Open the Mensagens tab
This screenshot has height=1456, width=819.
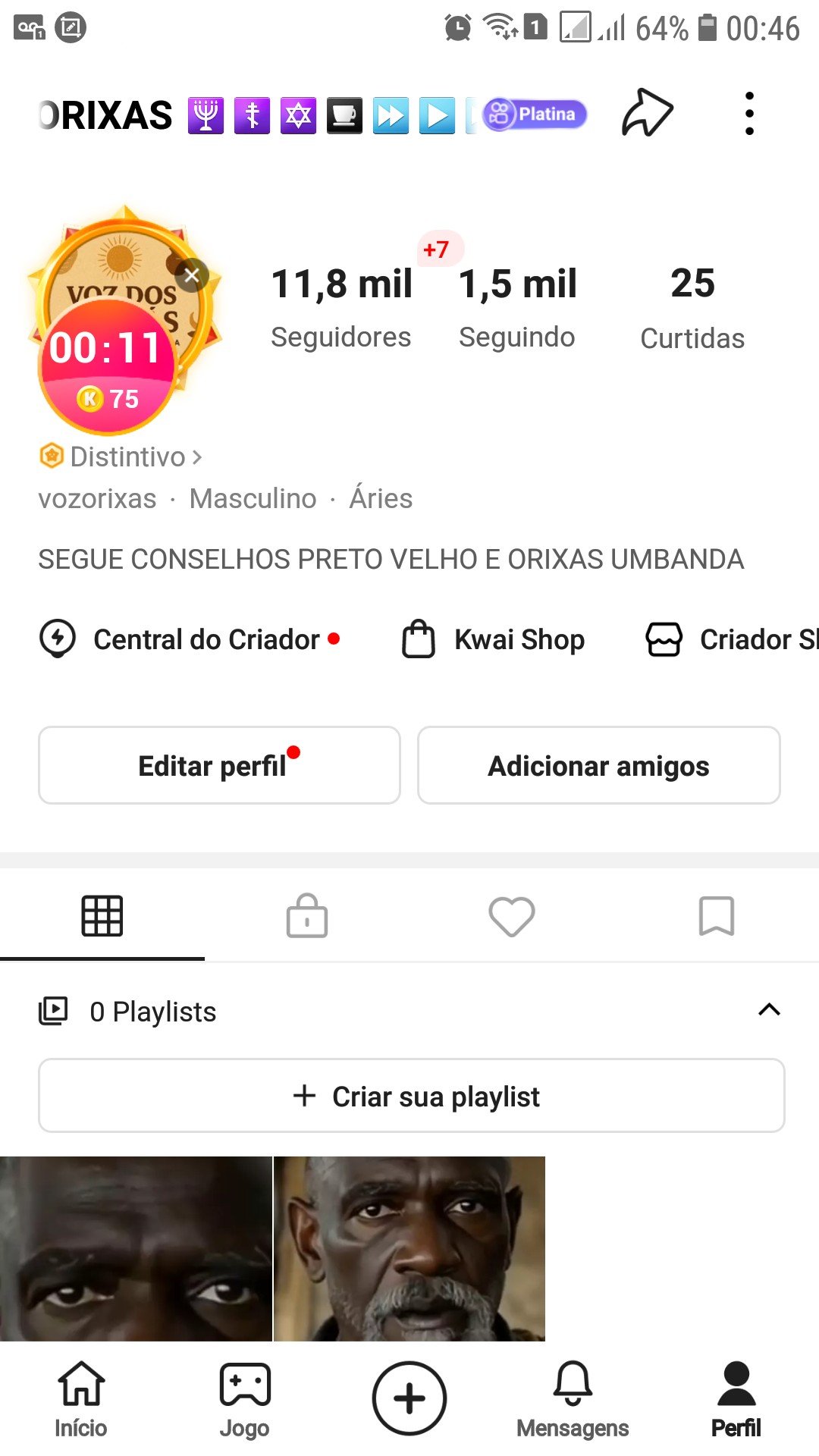pyautogui.click(x=573, y=1398)
